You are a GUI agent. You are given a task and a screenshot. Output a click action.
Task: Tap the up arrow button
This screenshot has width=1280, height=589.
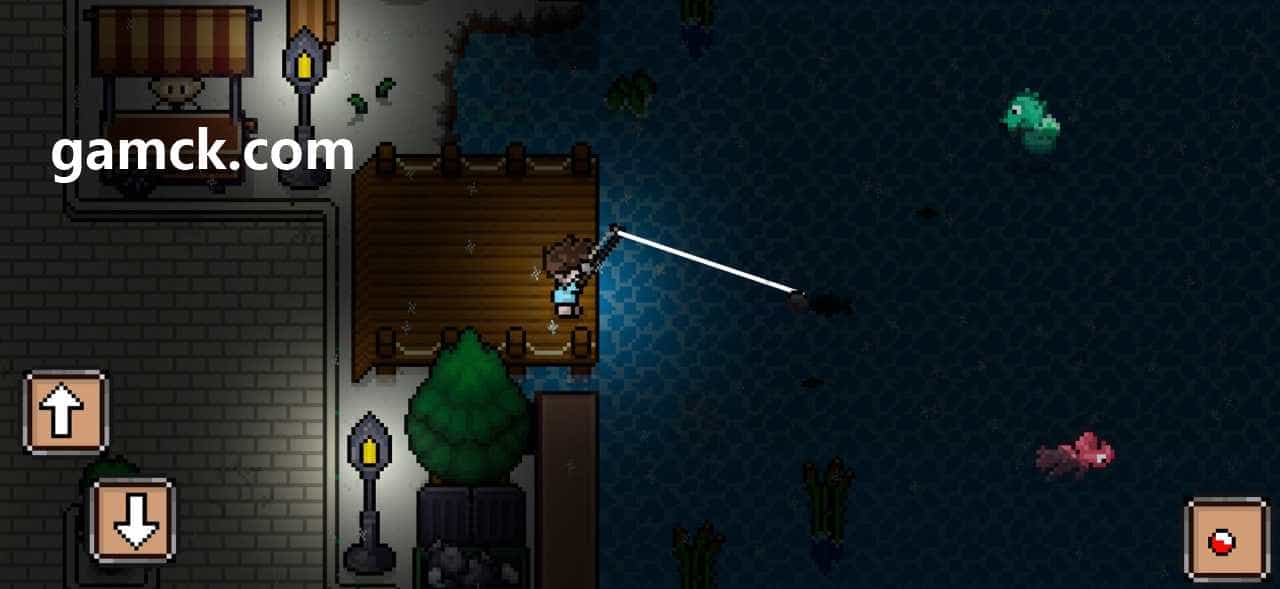(x=65, y=412)
